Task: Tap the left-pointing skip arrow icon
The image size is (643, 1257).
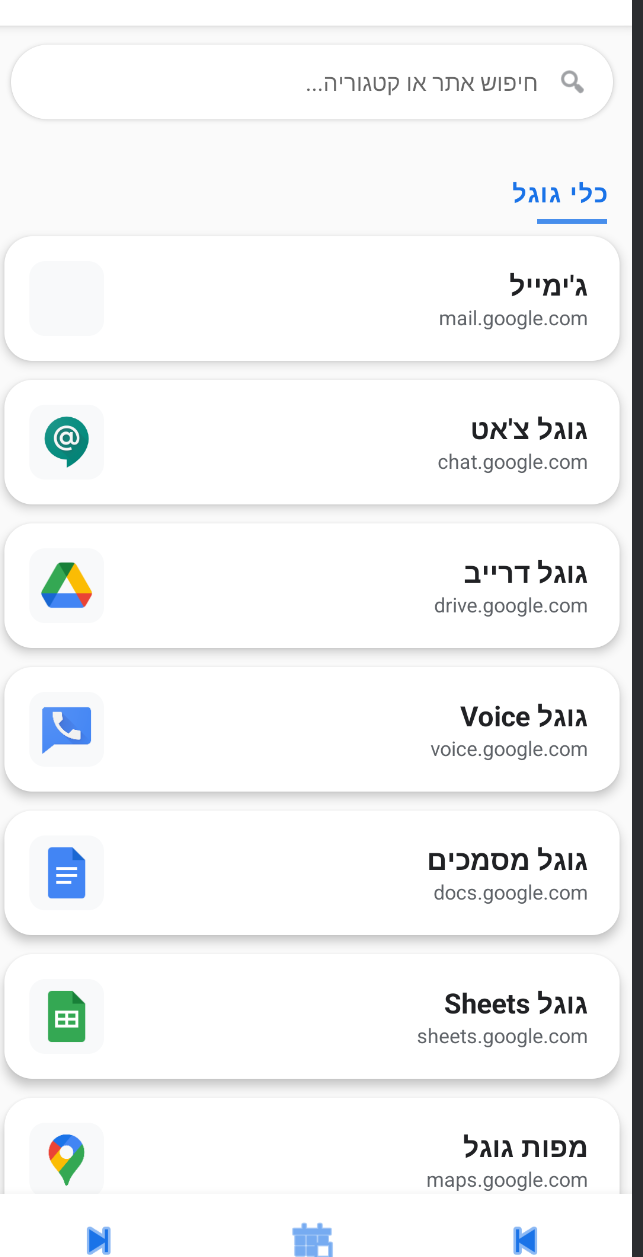Action: pyautogui.click(x=525, y=1241)
